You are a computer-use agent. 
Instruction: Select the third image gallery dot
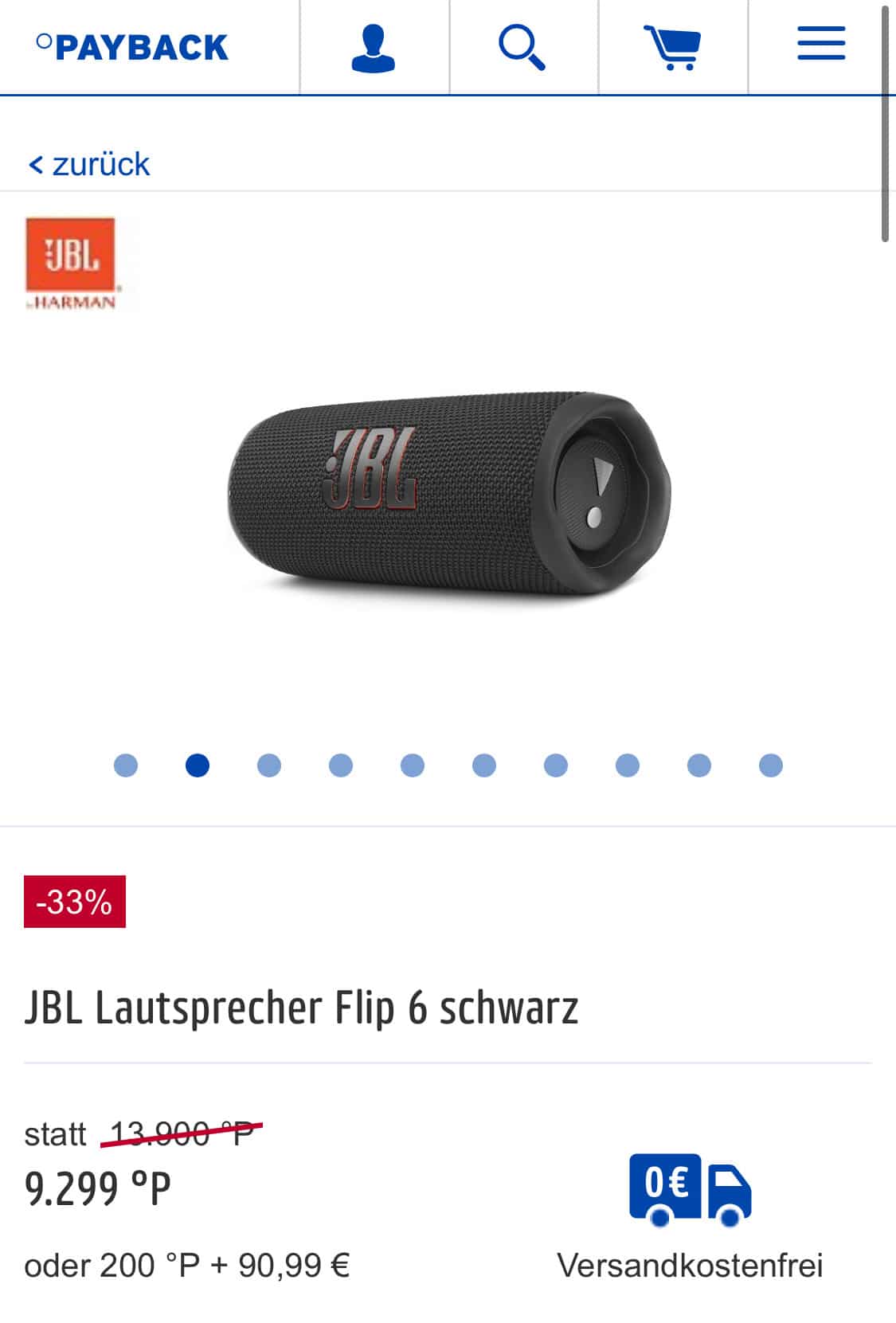(x=269, y=765)
